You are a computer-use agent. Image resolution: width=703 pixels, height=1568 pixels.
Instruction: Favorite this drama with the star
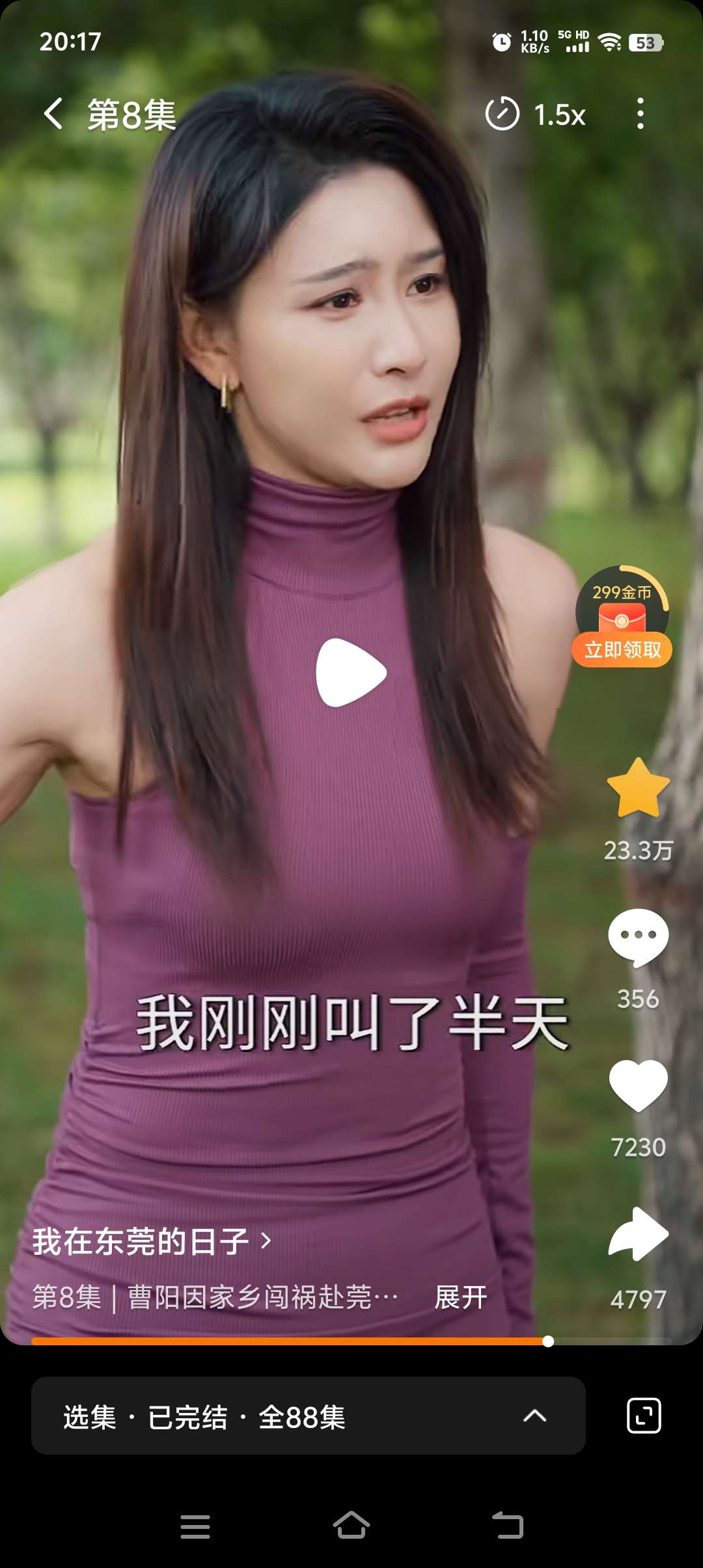point(638,788)
